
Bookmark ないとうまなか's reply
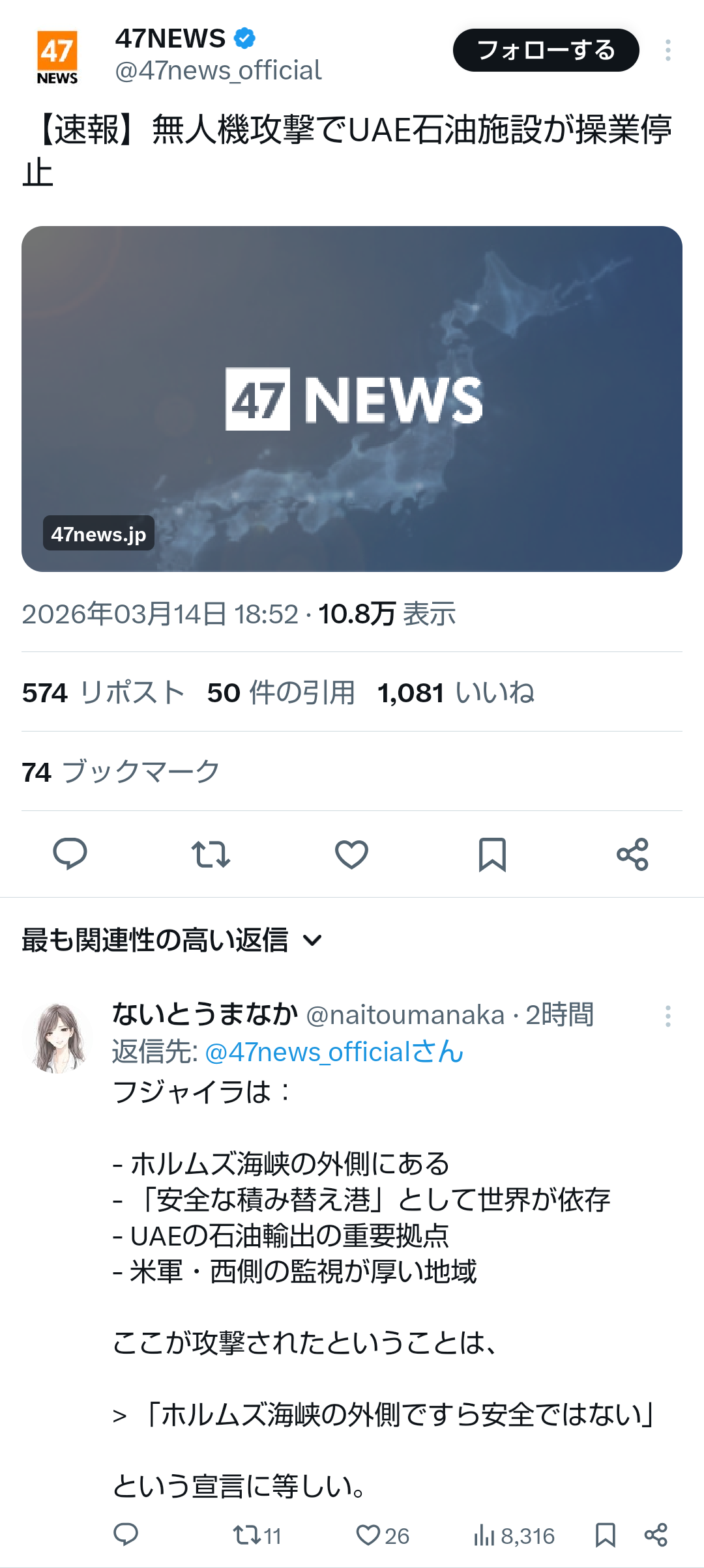click(x=605, y=1535)
